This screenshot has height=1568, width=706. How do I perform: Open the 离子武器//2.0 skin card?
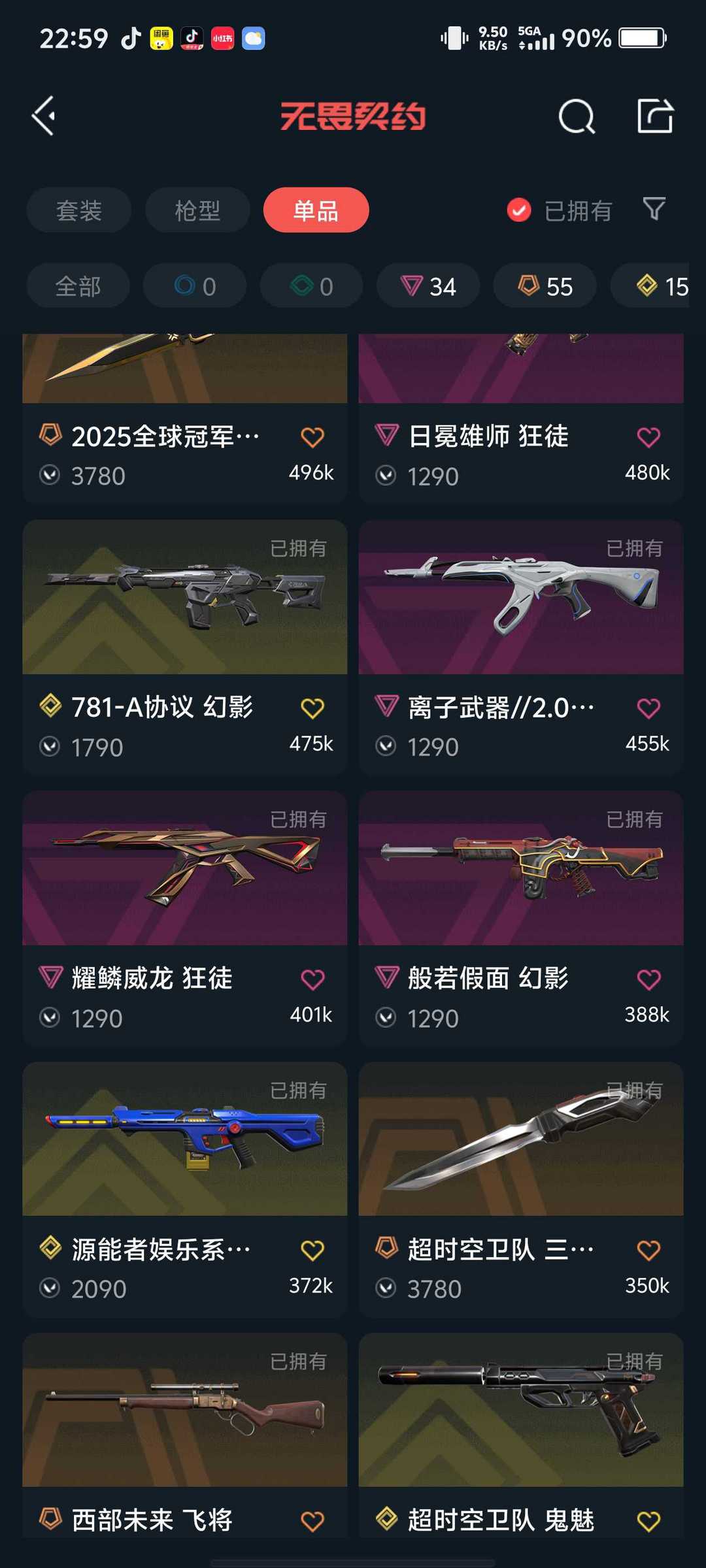(x=520, y=647)
